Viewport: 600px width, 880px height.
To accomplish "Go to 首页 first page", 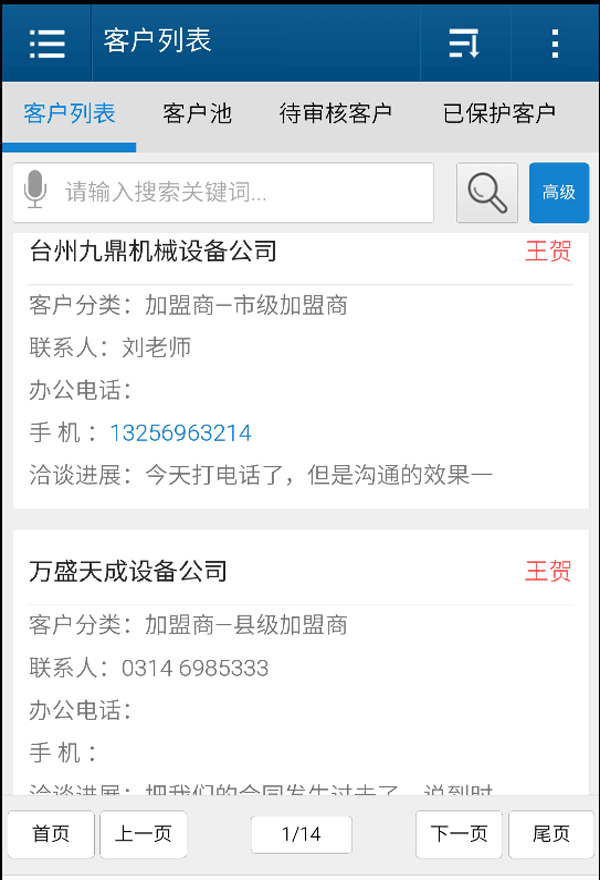I will pyautogui.click(x=51, y=834).
